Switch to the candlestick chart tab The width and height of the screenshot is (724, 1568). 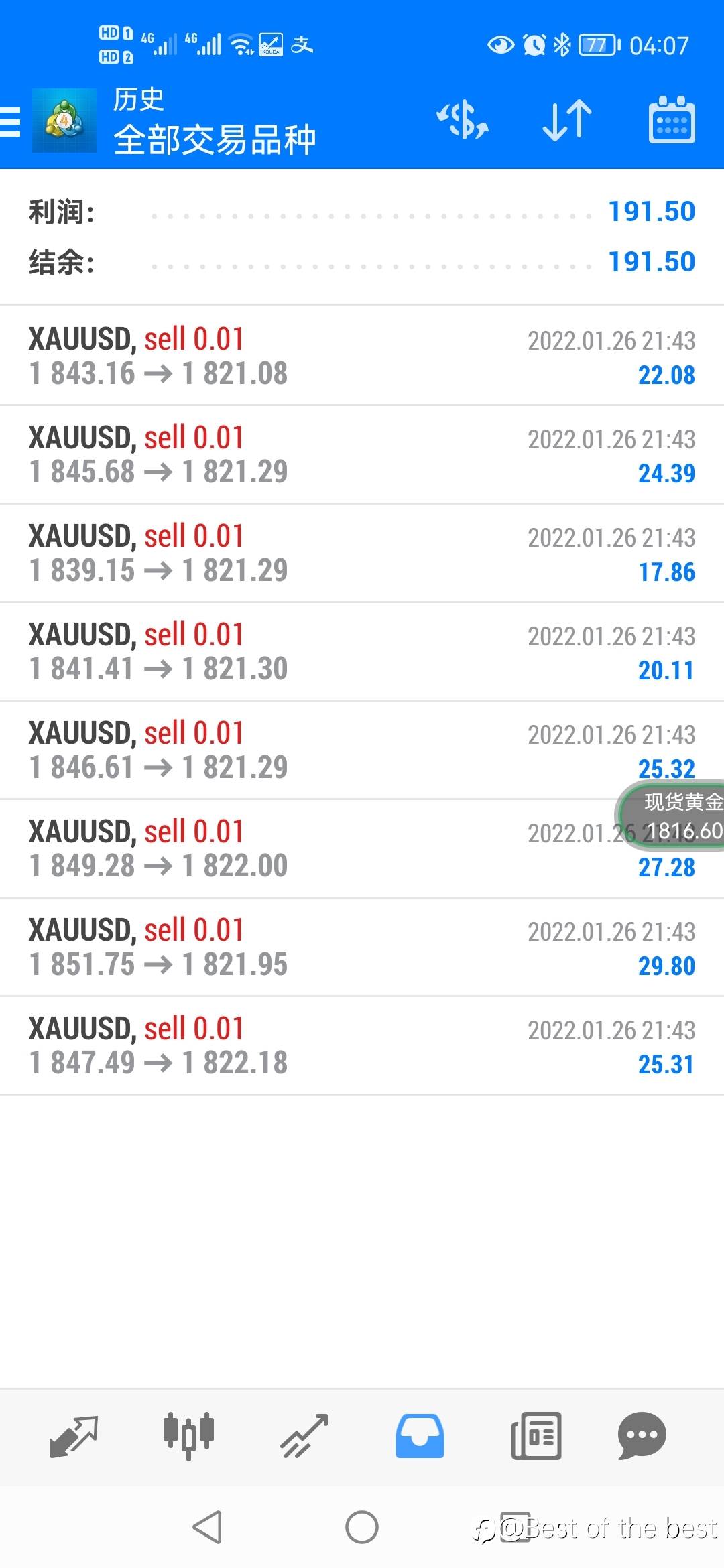pyautogui.click(x=188, y=1435)
